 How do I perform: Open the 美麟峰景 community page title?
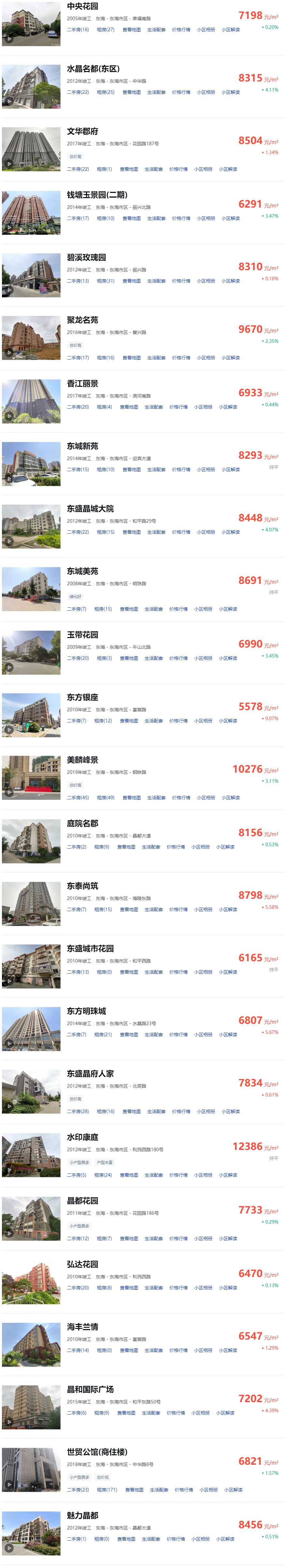tap(83, 760)
